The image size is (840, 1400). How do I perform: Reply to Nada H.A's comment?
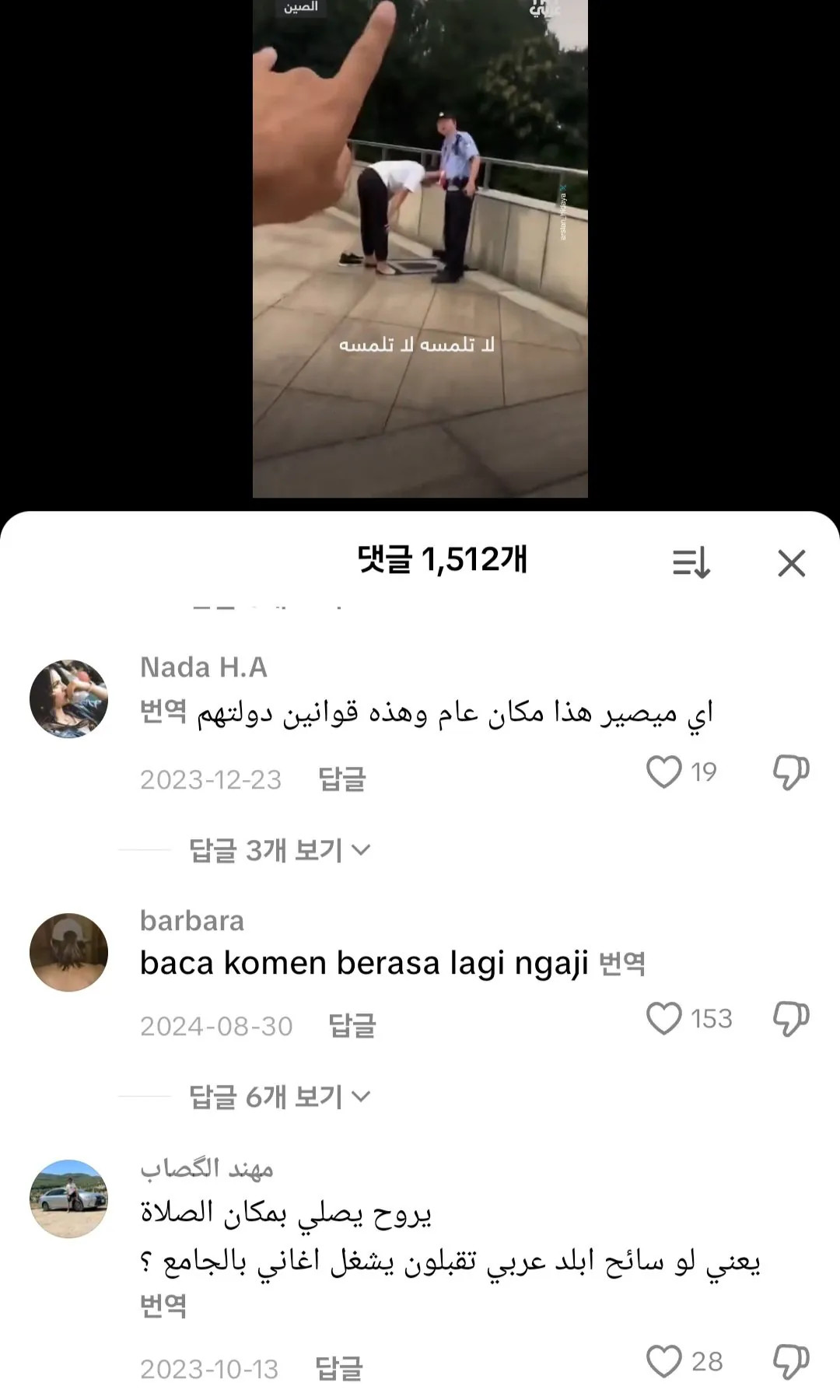341,779
